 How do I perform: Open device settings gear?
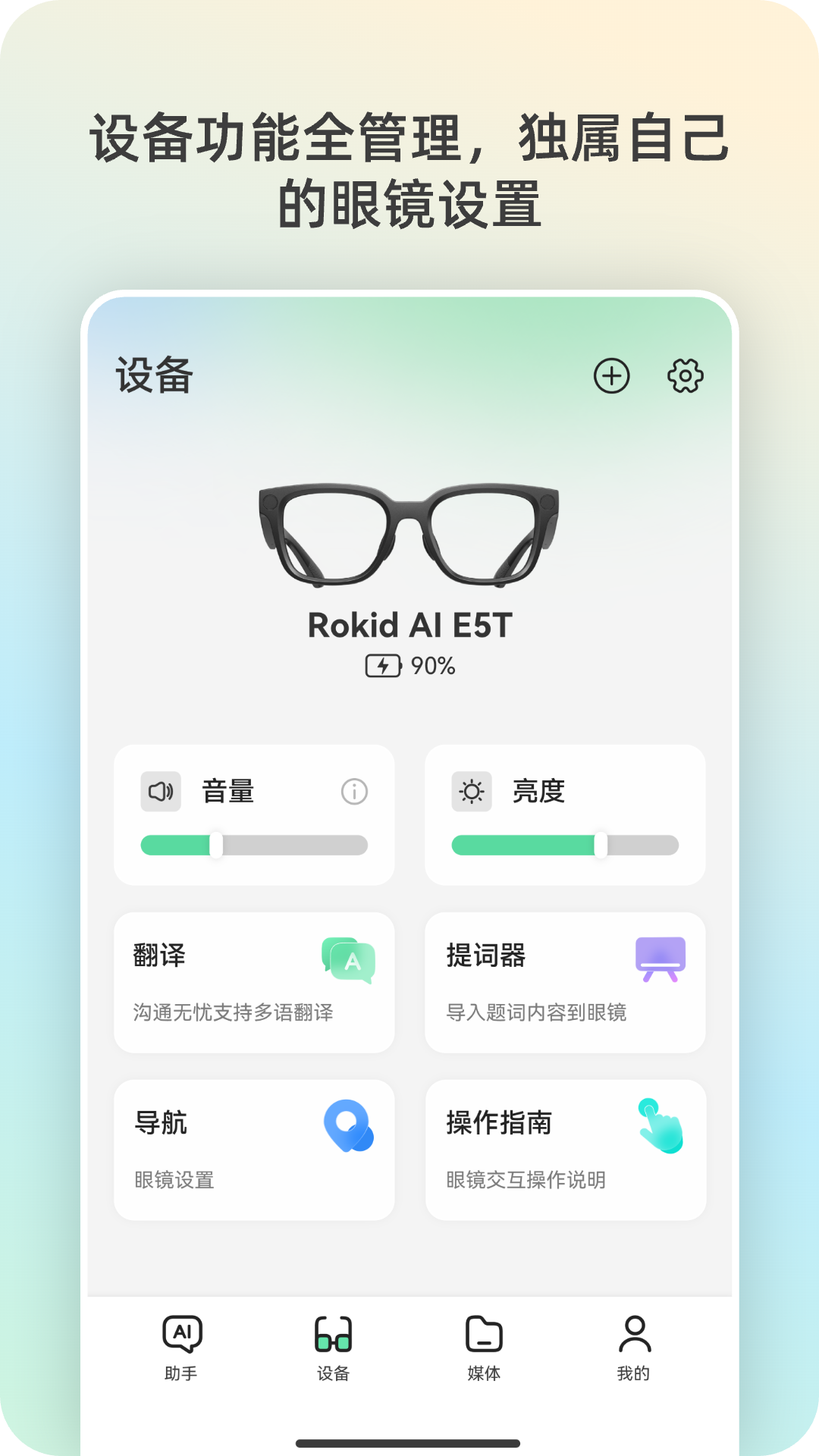tap(686, 375)
